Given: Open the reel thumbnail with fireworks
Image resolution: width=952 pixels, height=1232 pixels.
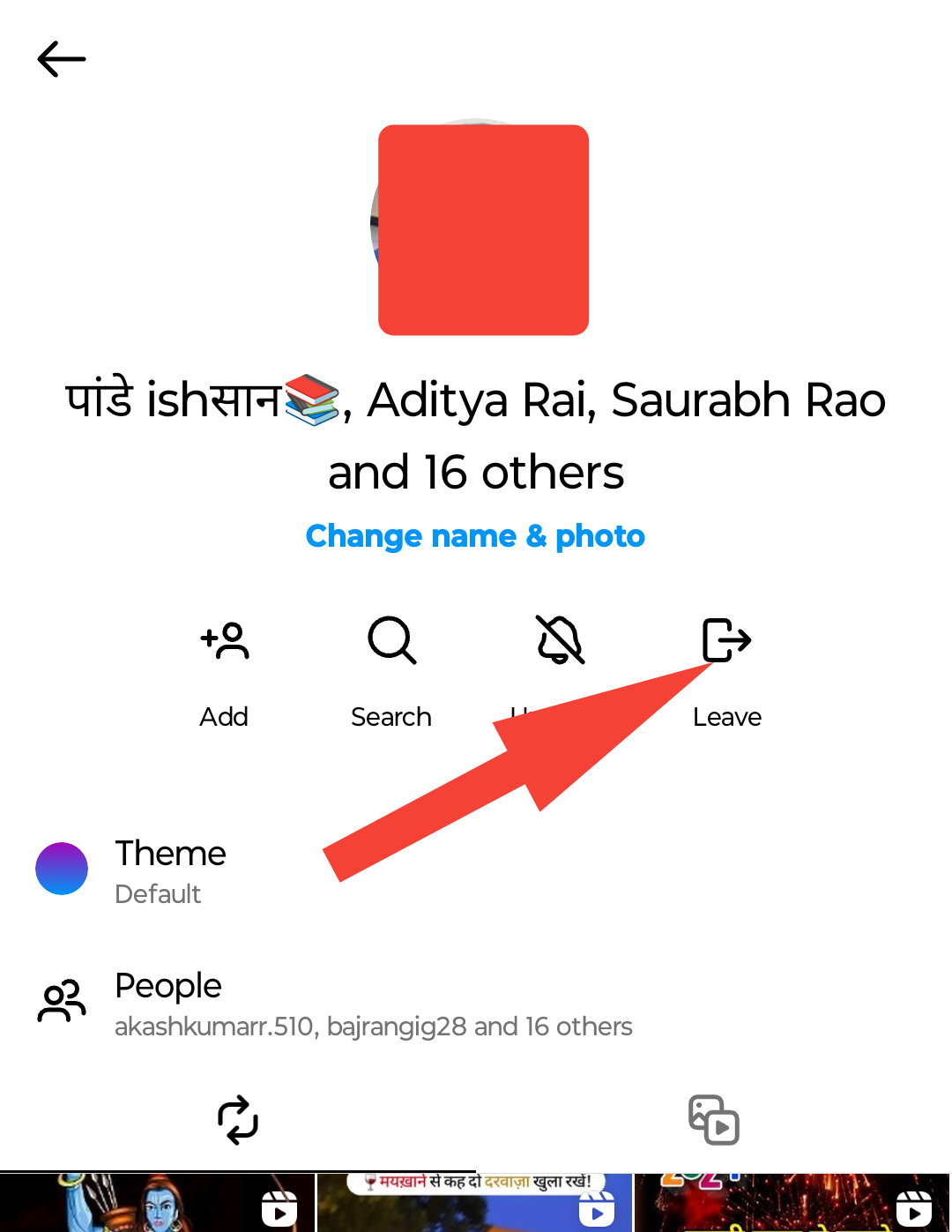Looking at the screenshot, I should [x=792, y=1203].
